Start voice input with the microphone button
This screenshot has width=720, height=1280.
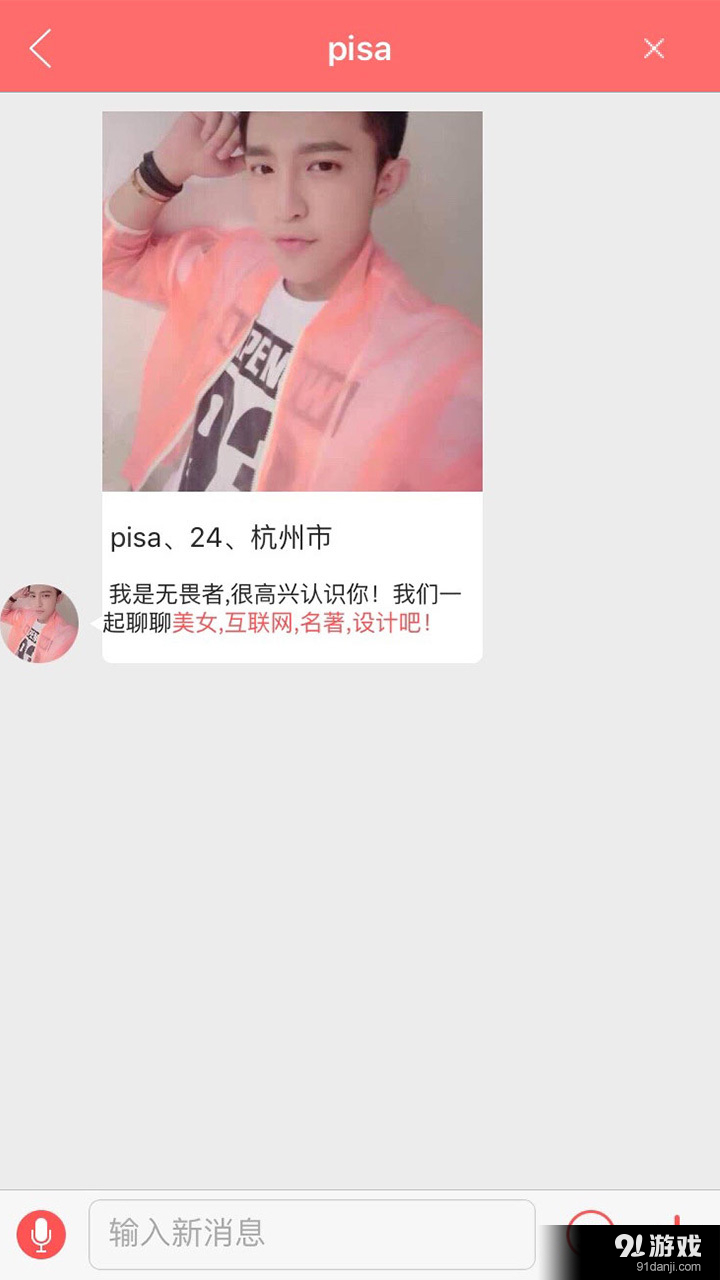(41, 1235)
